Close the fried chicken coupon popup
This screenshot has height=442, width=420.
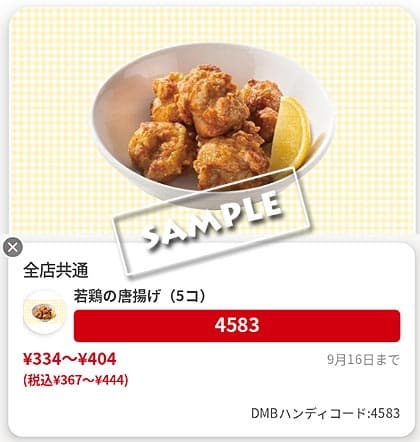pos(13,247)
